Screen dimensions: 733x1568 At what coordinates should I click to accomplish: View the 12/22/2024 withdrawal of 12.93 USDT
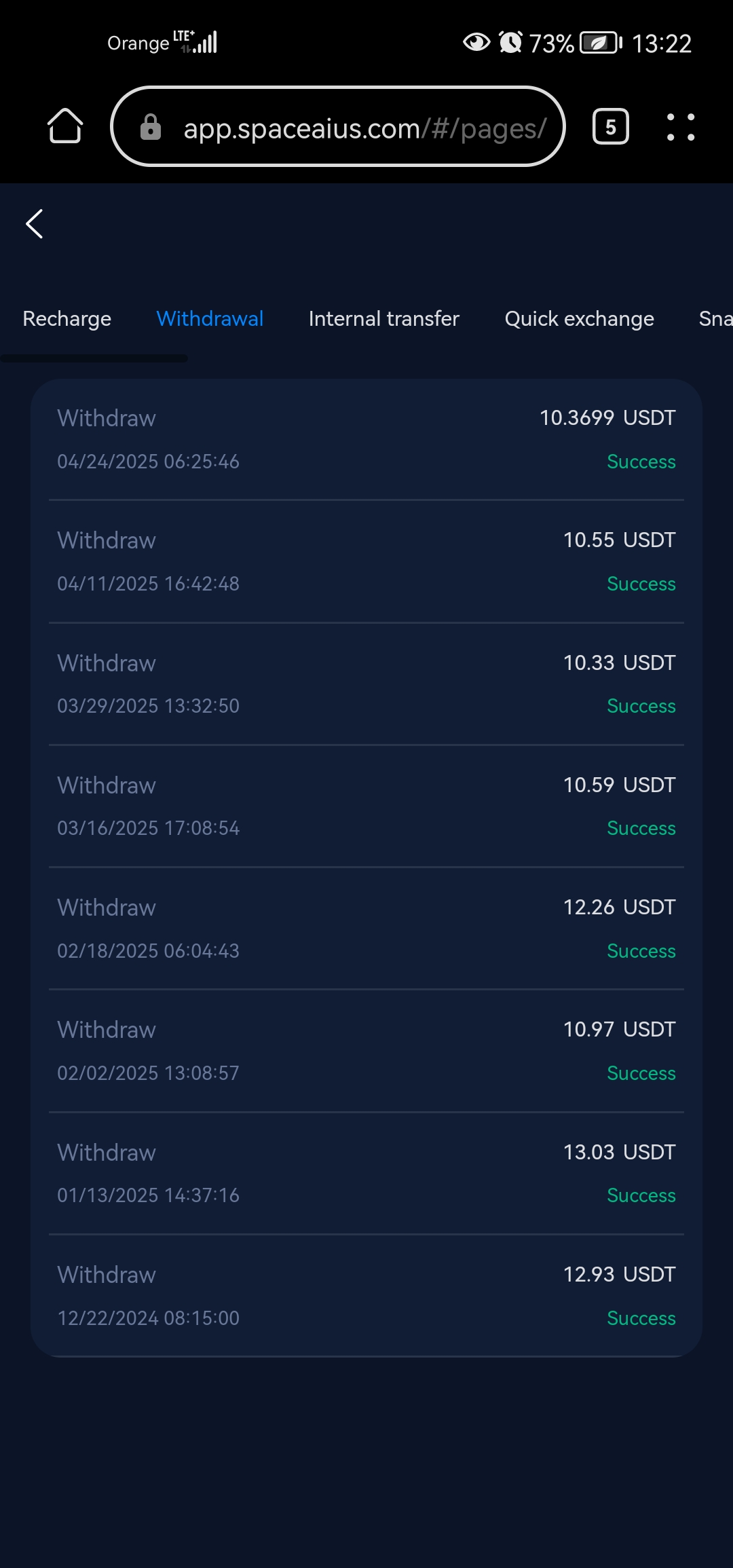click(x=366, y=1296)
